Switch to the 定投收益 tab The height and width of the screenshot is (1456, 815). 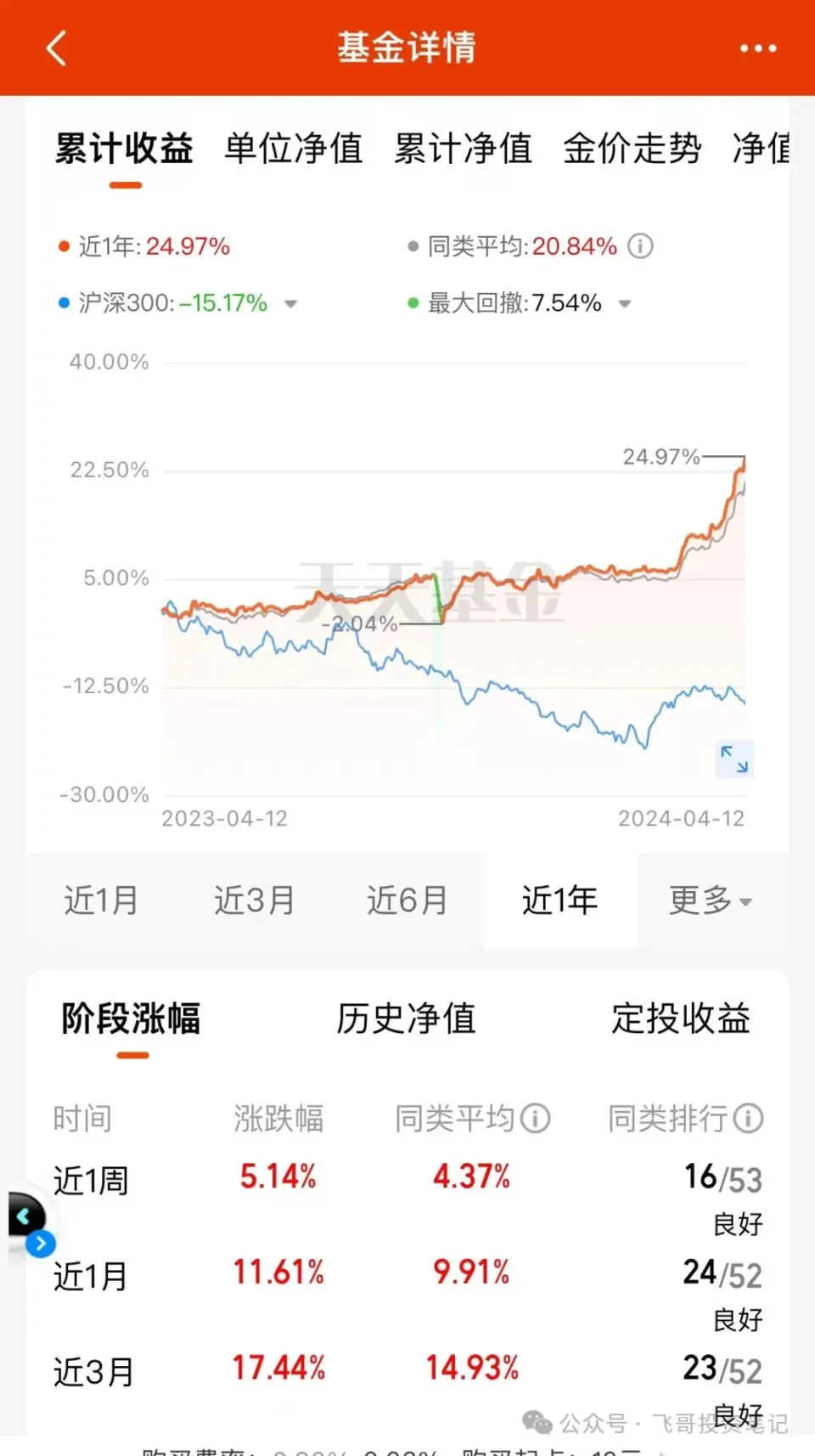[x=681, y=1019]
